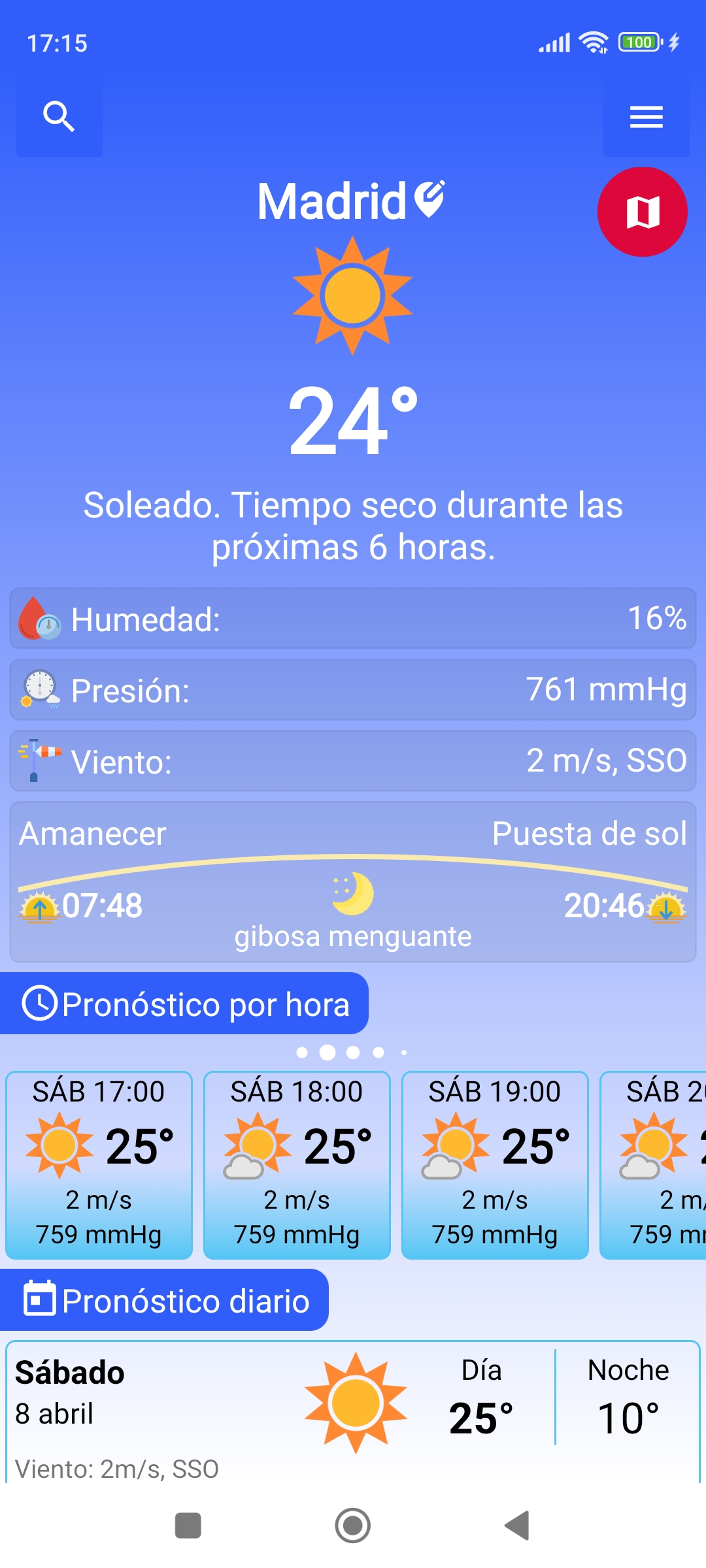The image size is (706, 1568).
Task: Go back with system back button
Action: pyautogui.click(x=517, y=1526)
